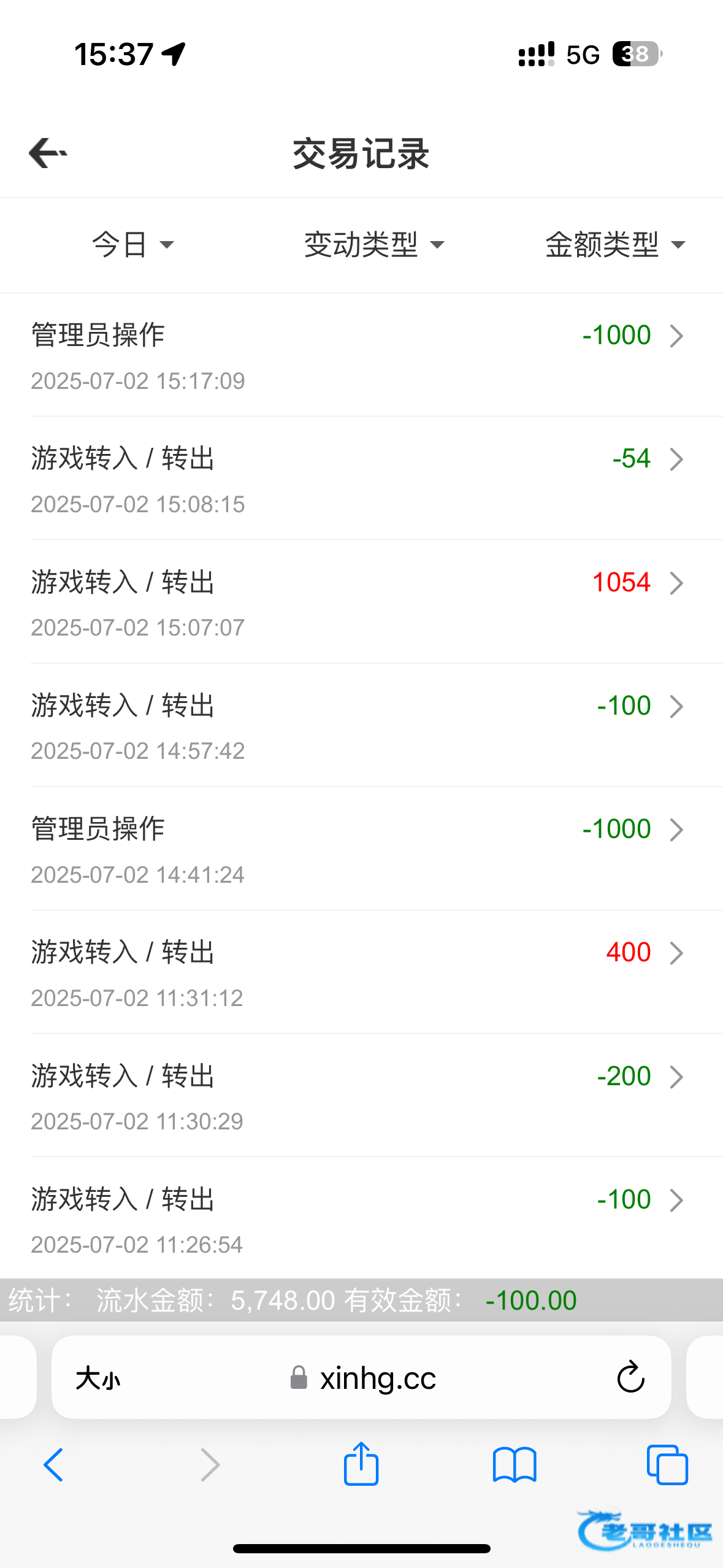The image size is (723, 1568).
Task: Open the 大小 text size menu
Action: click(98, 1378)
